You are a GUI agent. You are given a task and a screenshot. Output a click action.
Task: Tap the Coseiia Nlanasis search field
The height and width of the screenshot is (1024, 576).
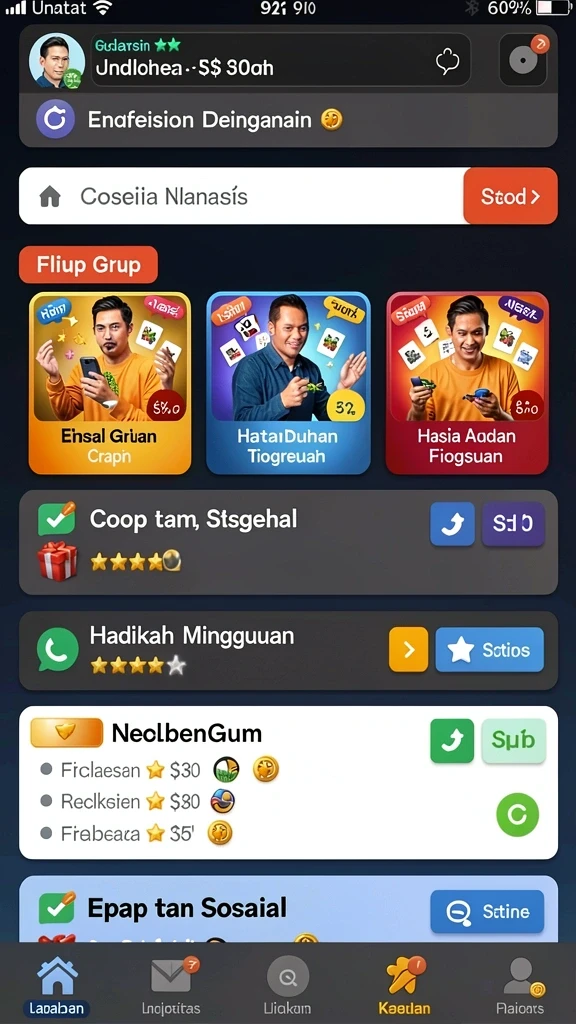coord(242,196)
